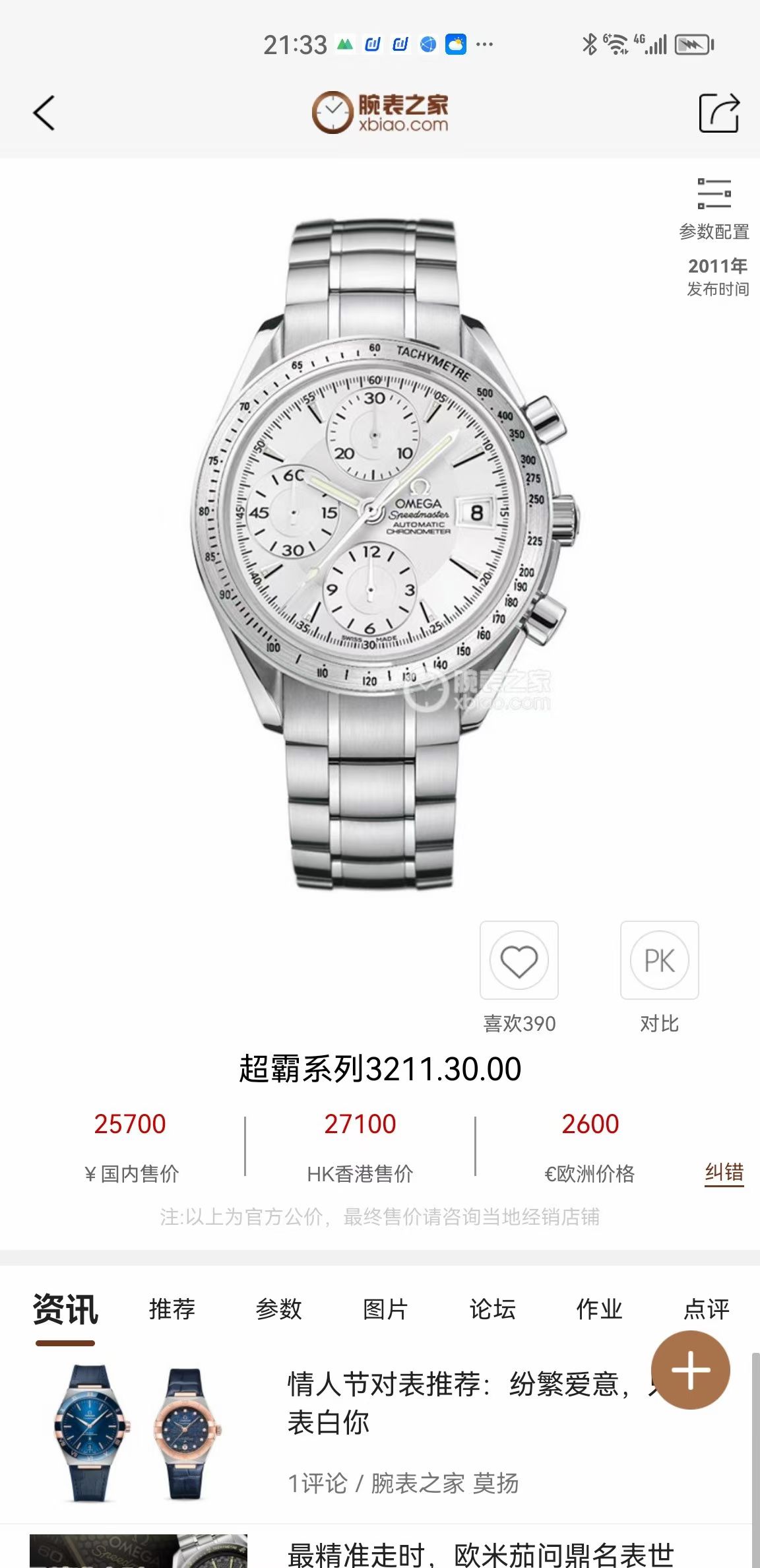
Task: Open article 情人节对表推荐
Action: click(455, 1403)
